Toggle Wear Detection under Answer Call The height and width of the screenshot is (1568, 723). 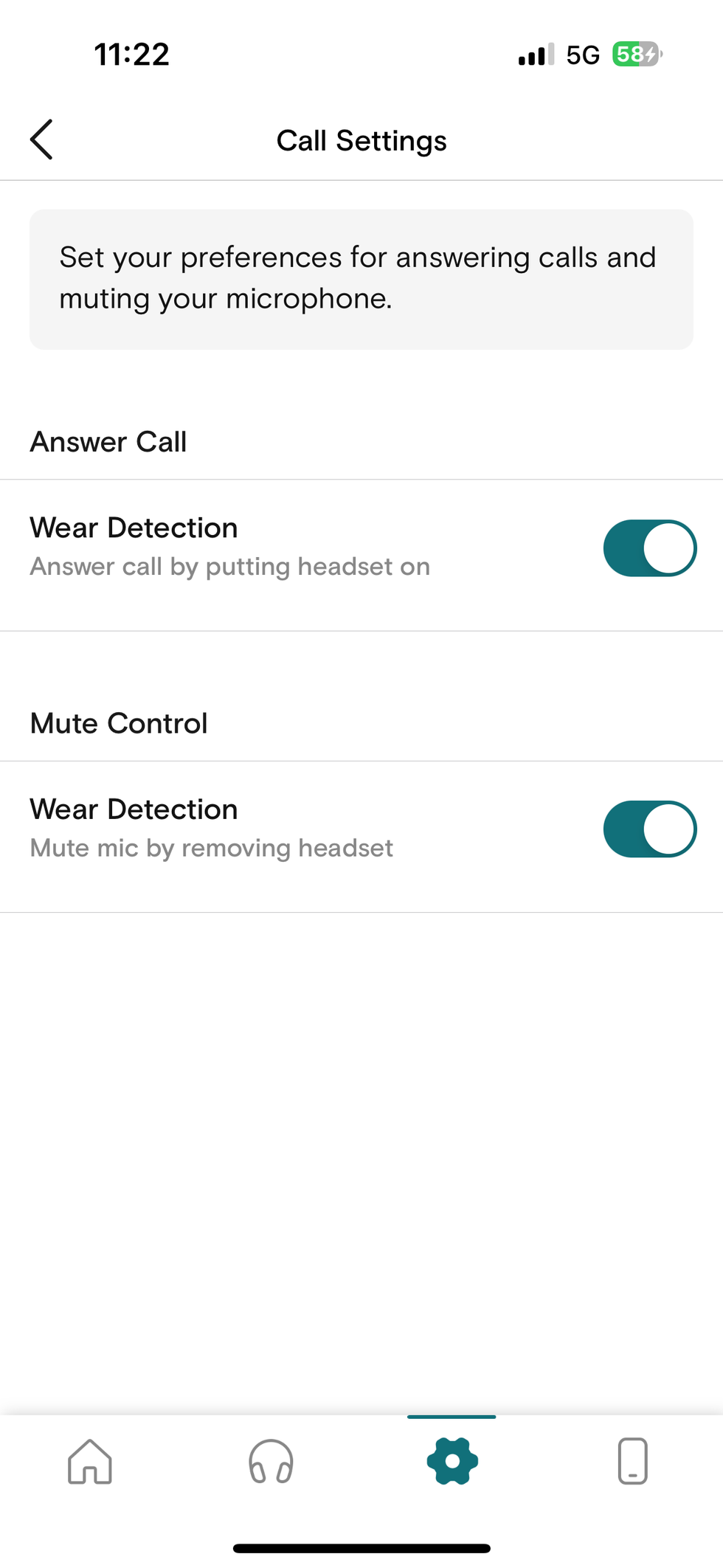pos(649,548)
